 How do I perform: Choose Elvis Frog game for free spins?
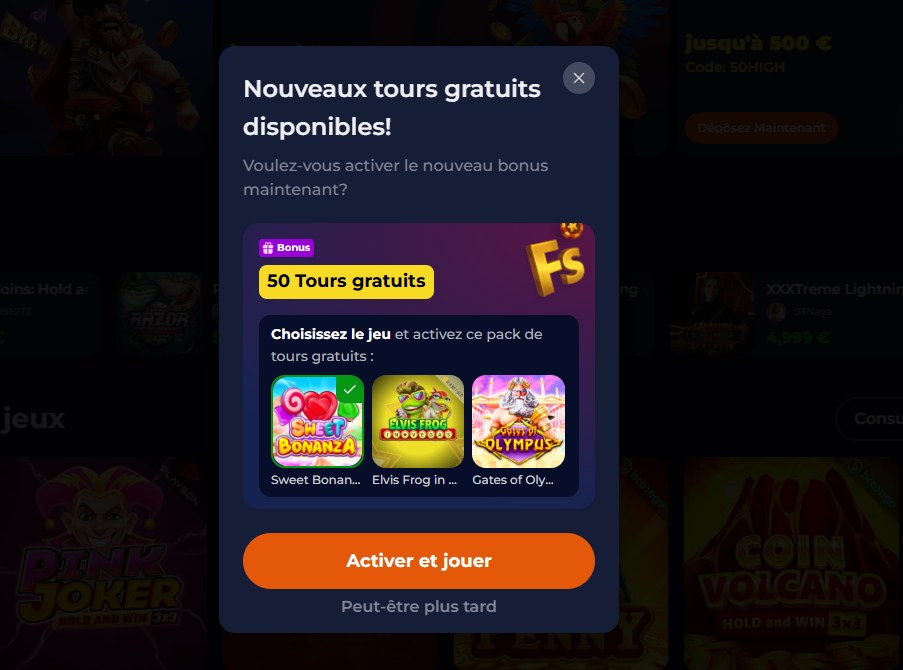(417, 421)
